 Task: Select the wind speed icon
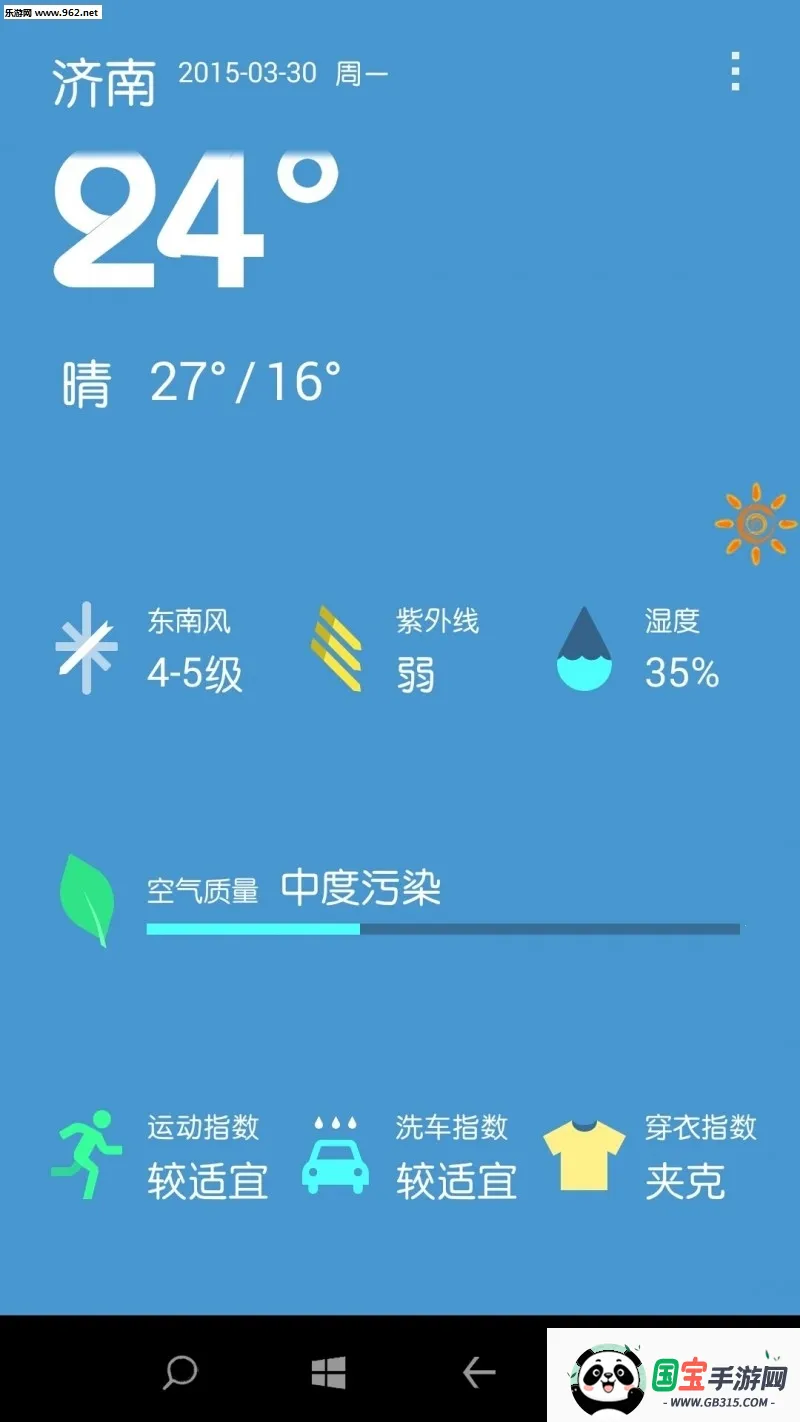pos(88,646)
